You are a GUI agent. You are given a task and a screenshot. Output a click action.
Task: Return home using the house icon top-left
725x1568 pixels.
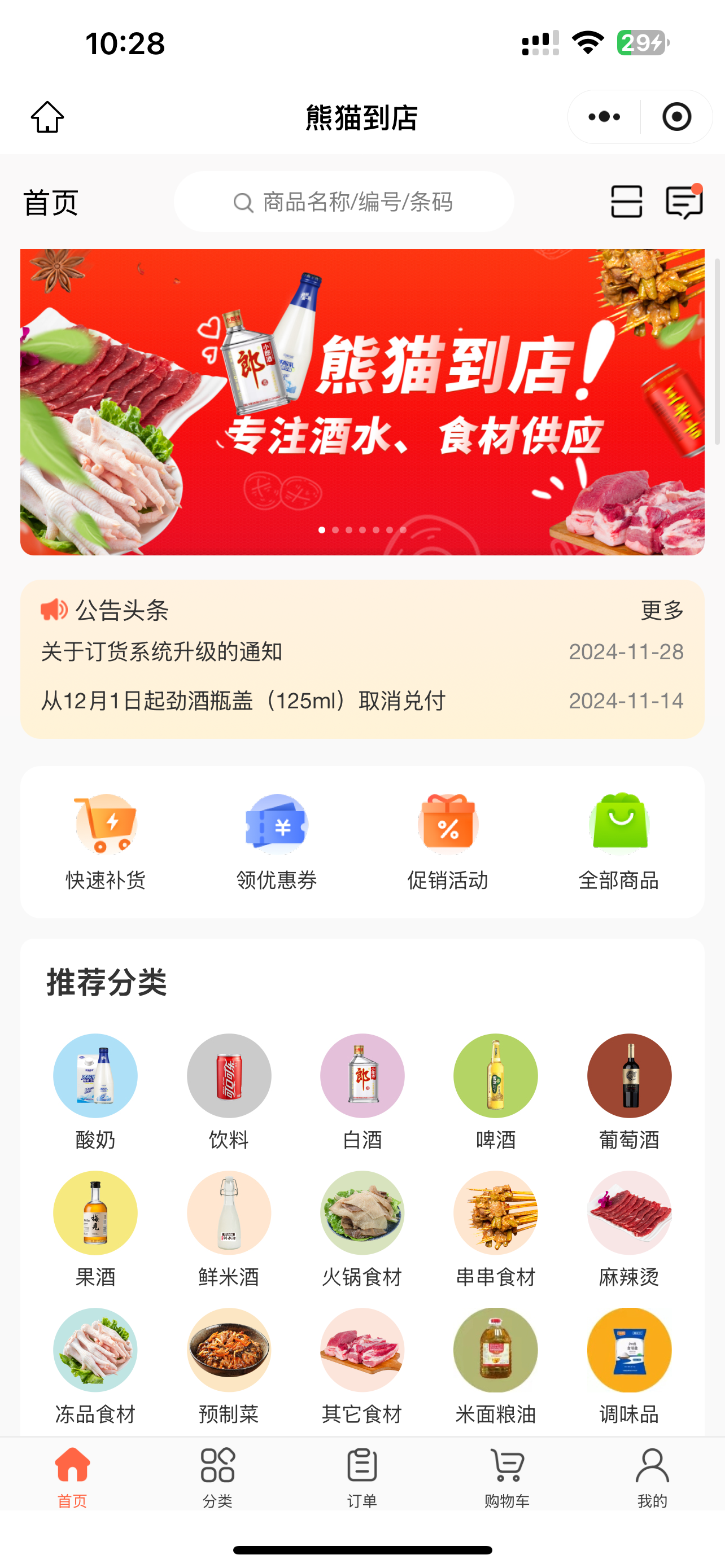[x=47, y=117]
